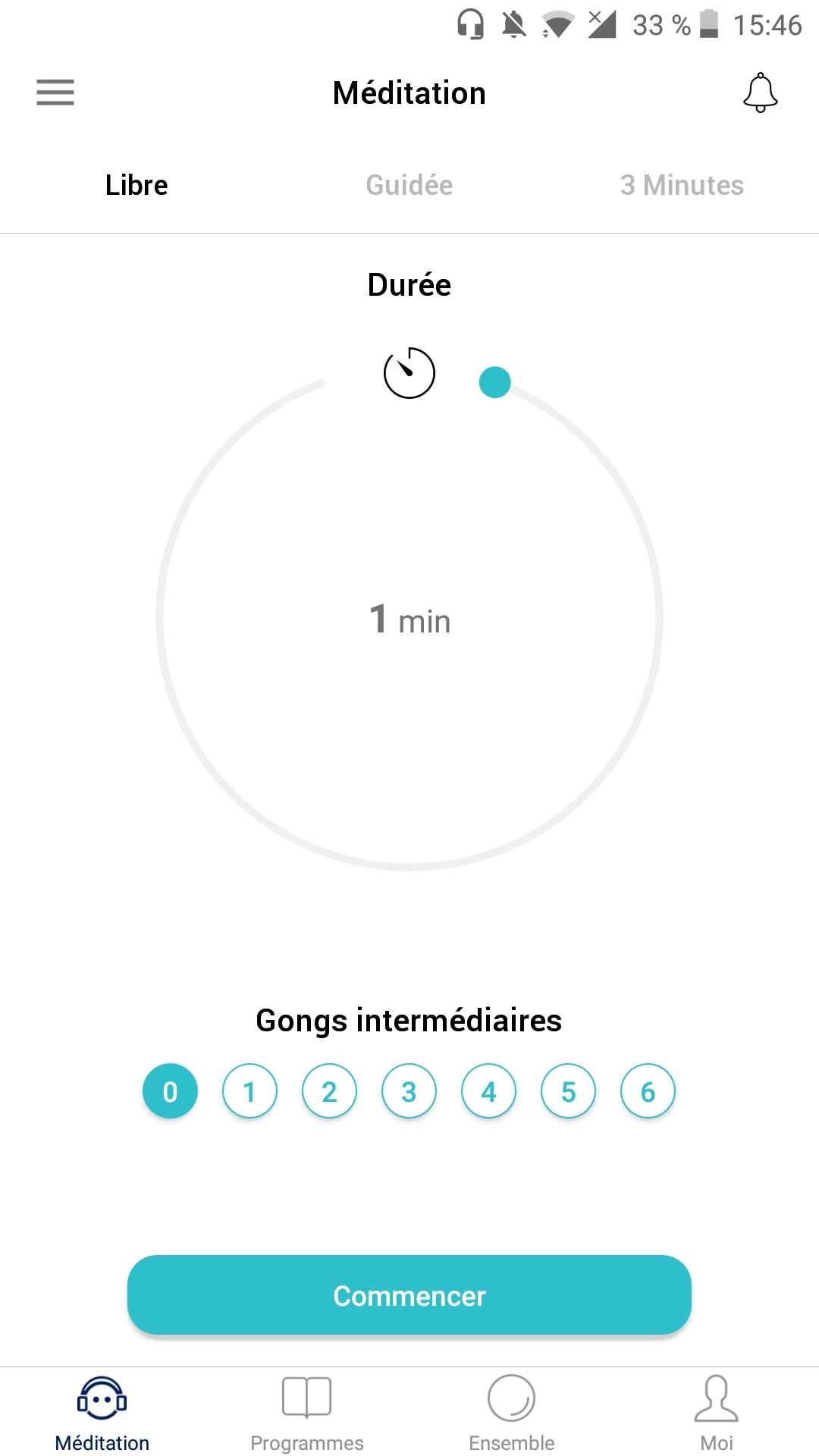Open the hamburger menu

(55, 93)
